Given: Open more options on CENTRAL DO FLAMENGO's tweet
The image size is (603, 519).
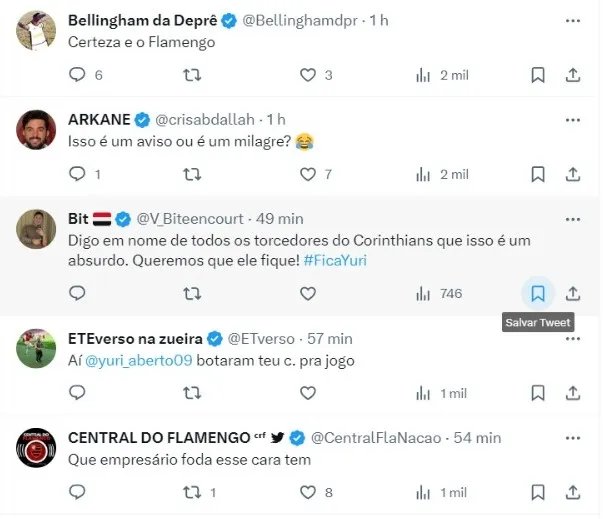Looking at the screenshot, I should tap(572, 437).
